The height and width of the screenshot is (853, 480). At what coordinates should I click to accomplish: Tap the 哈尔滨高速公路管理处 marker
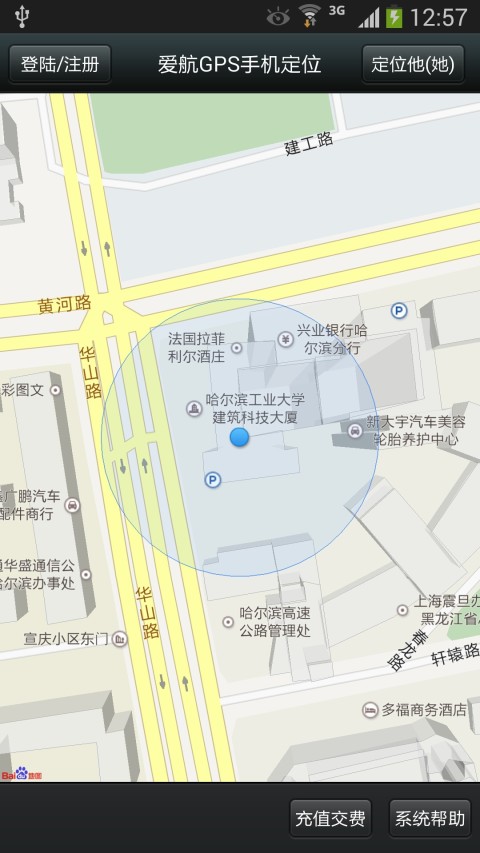pos(229,621)
